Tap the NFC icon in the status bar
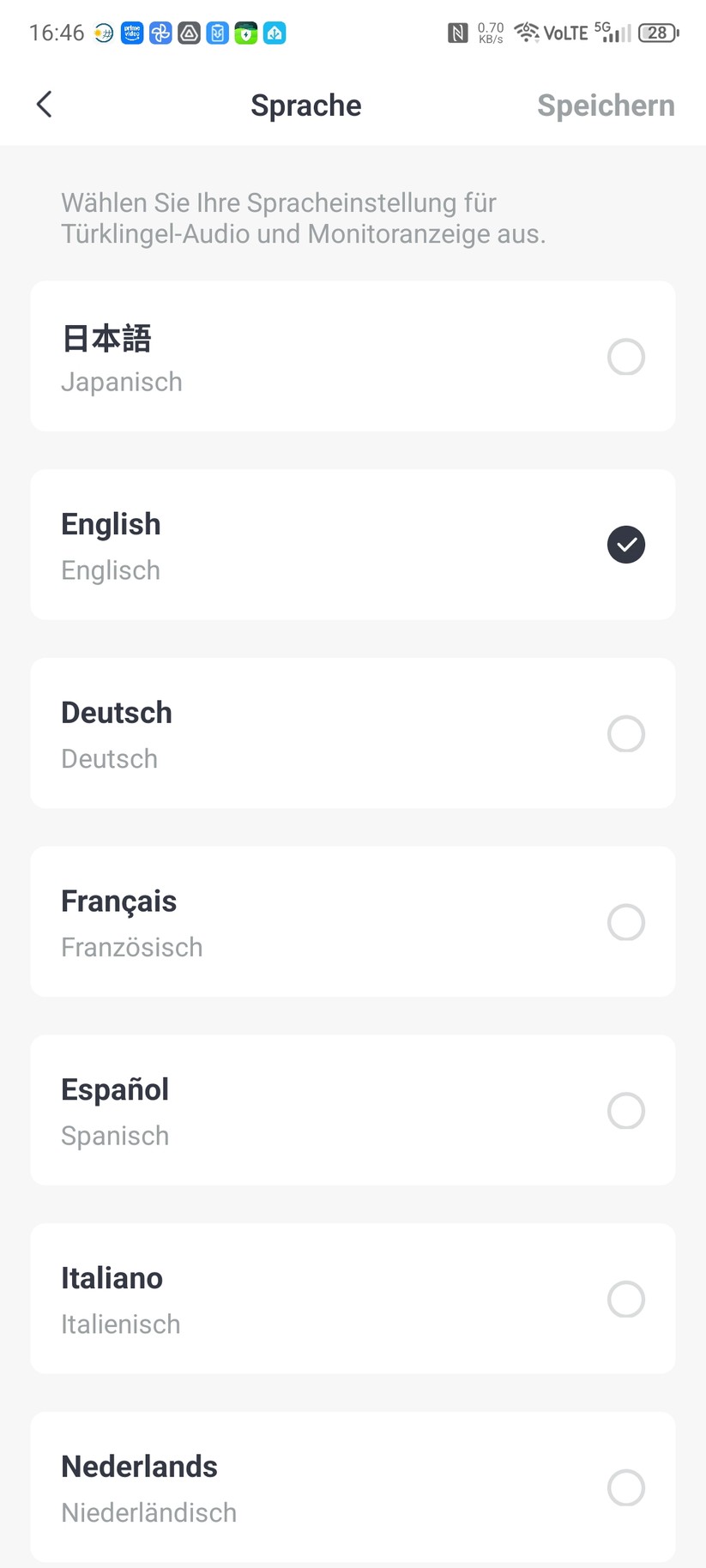The height and width of the screenshot is (1568, 706). pos(458,33)
